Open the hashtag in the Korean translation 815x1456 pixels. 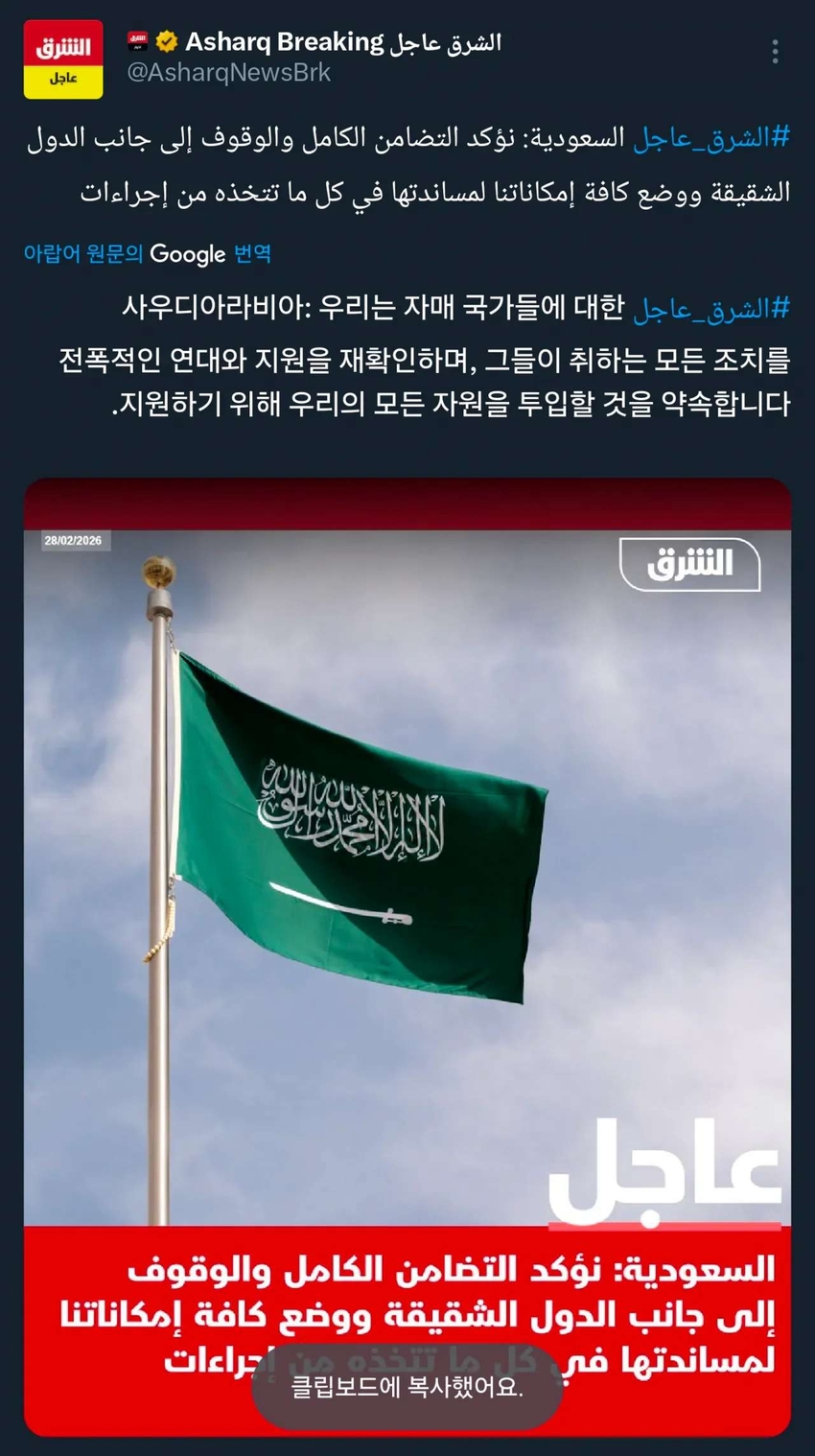(710, 309)
